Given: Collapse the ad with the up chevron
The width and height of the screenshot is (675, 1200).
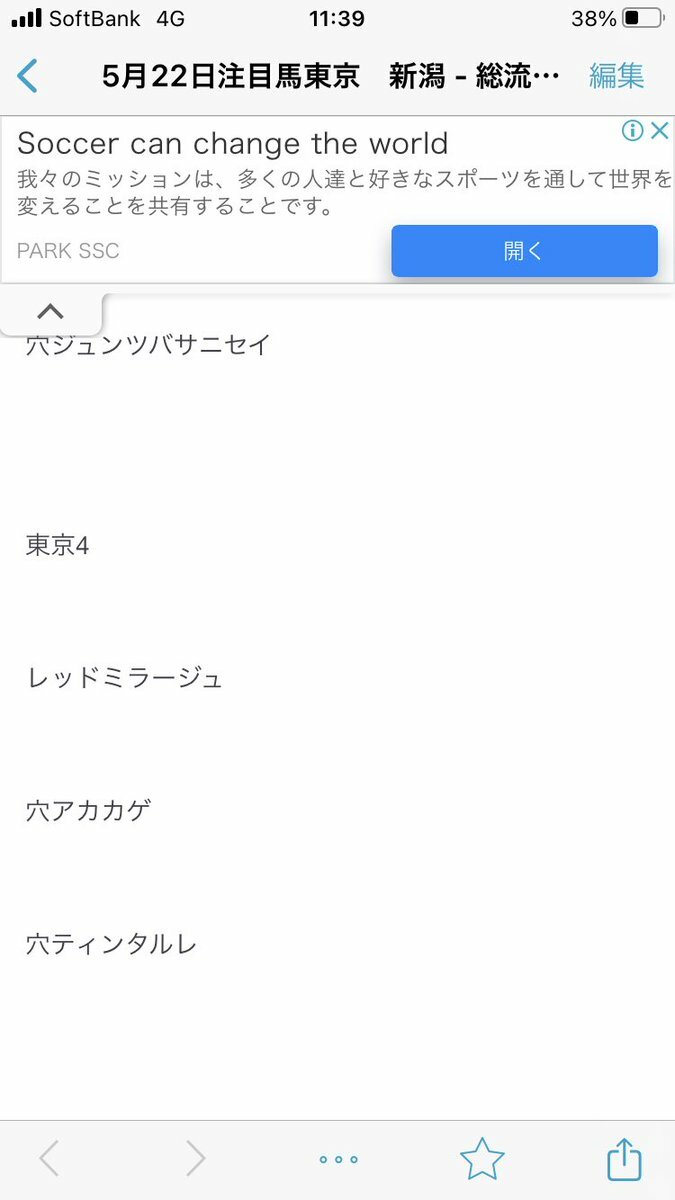Looking at the screenshot, I should pos(51,312).
